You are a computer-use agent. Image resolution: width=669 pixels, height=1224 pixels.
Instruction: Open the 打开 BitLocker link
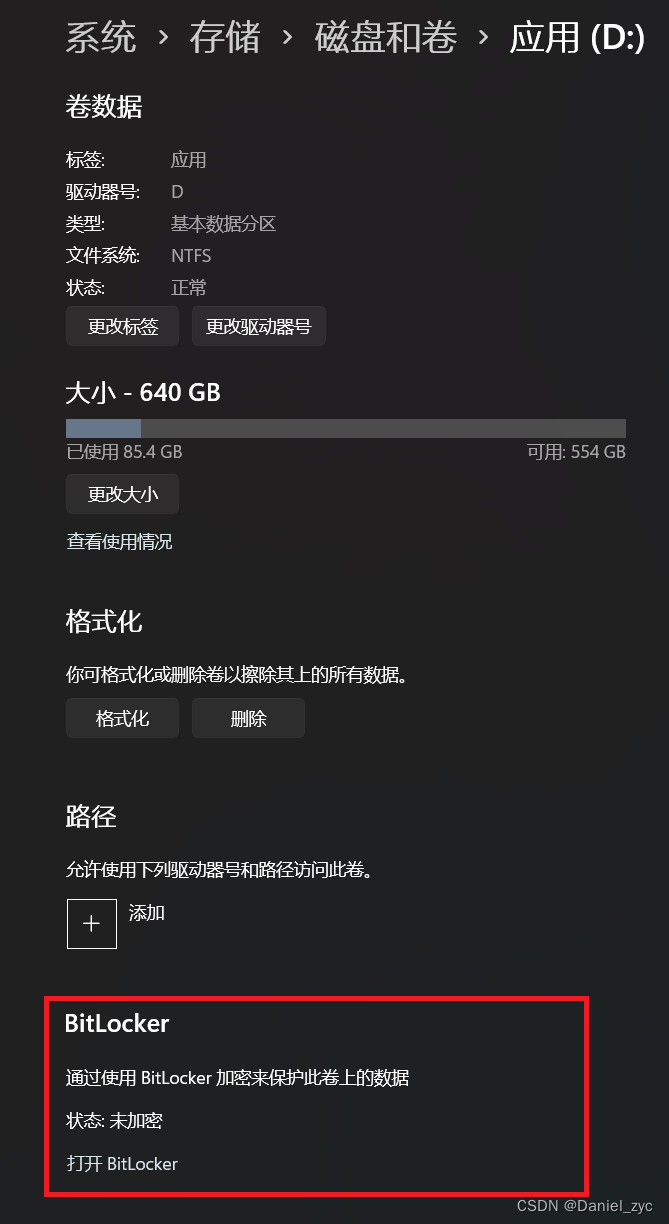[x=122, y=1164]
